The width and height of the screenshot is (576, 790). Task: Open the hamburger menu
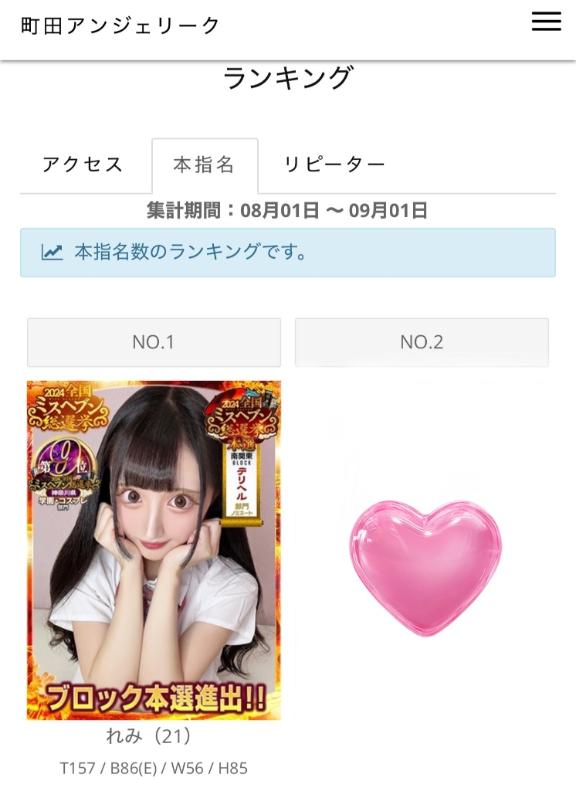pos(546,21)
